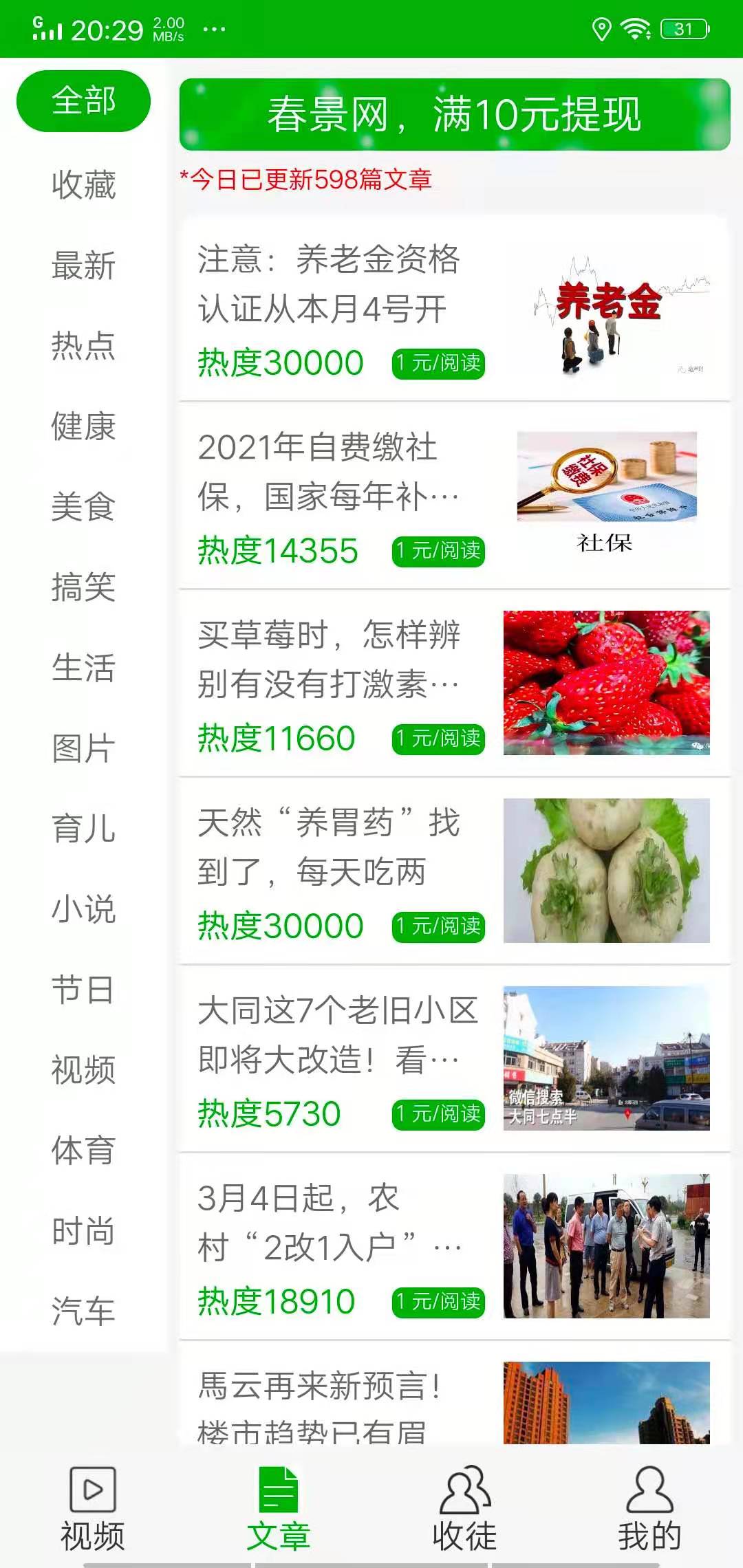Select the 全部 category filter
The image size is (743, 1568).
pyautogui.click(x=83, y=100)
